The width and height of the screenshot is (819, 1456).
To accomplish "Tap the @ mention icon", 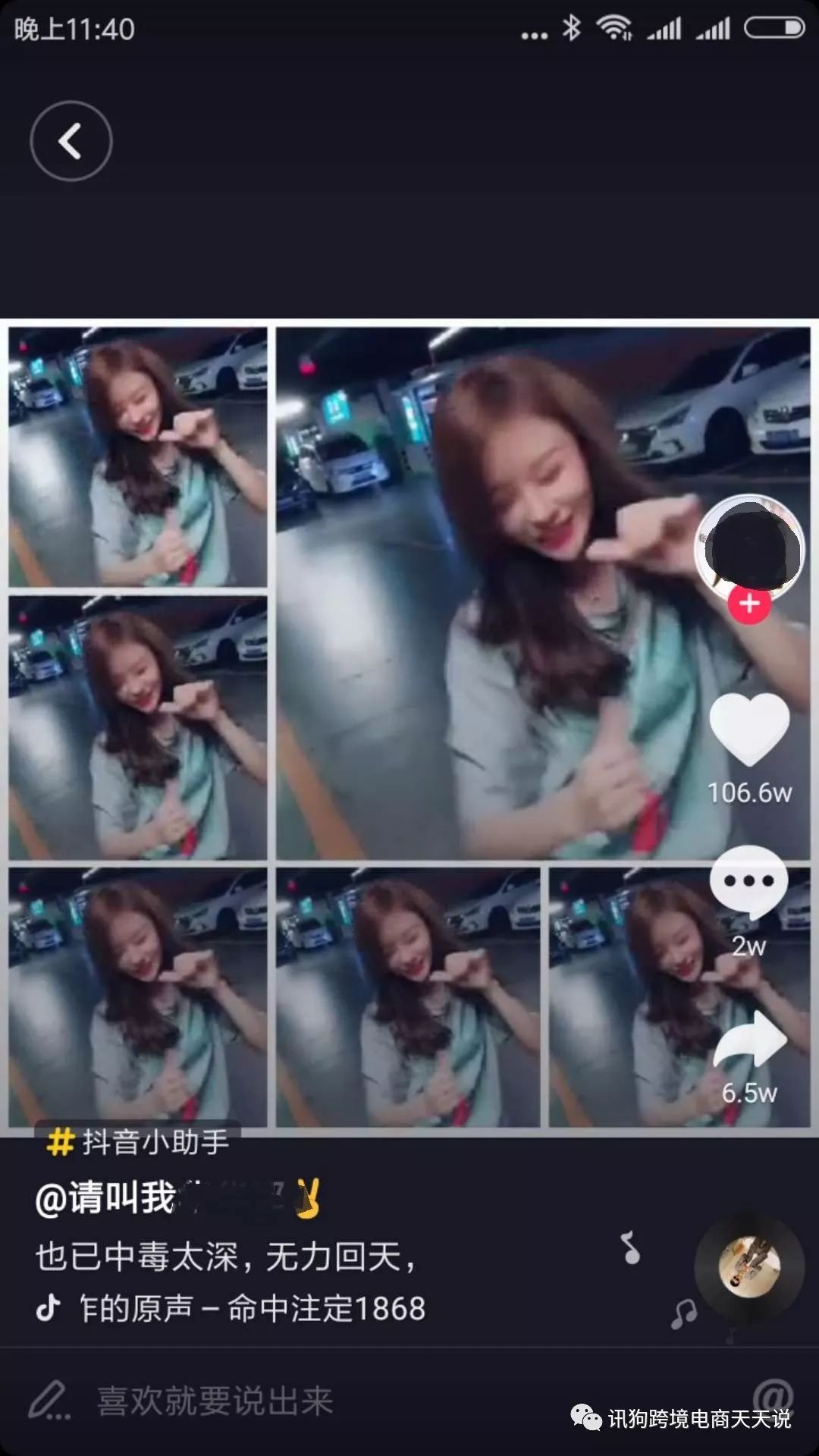I will (773, 1394).
